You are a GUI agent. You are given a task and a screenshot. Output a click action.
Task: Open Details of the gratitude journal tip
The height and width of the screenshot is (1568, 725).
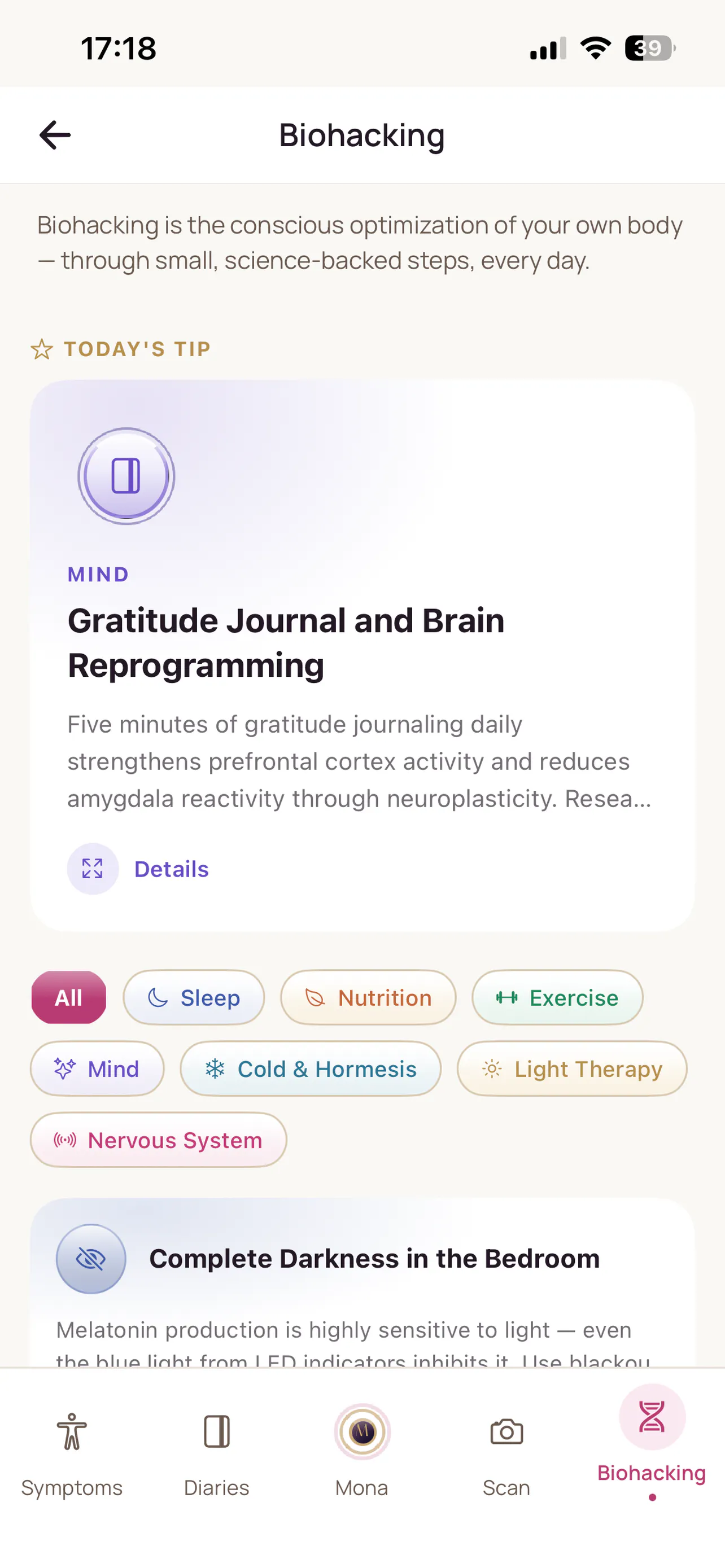pyautogui.click(x=138, y=869)
